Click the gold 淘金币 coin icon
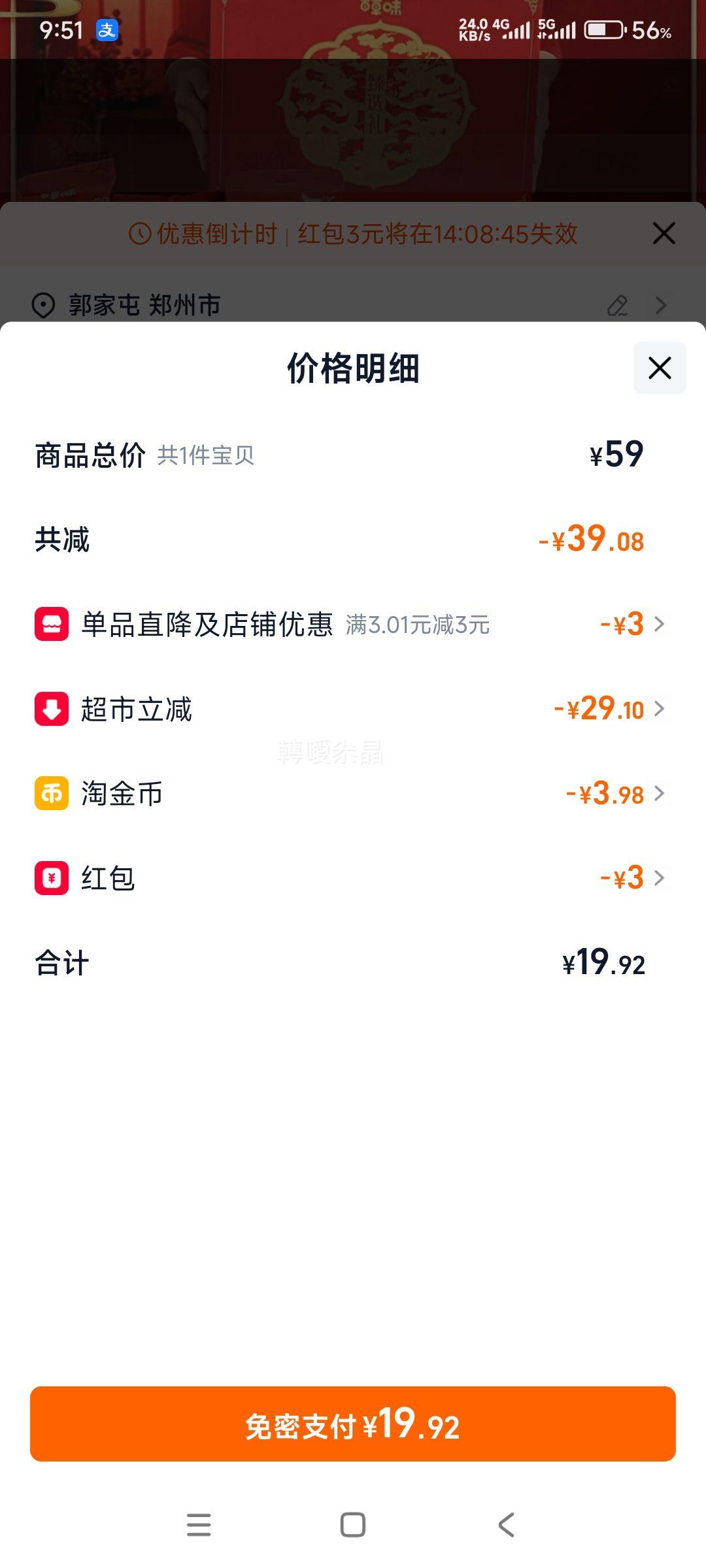706x1568 pixels. [52, 794]
